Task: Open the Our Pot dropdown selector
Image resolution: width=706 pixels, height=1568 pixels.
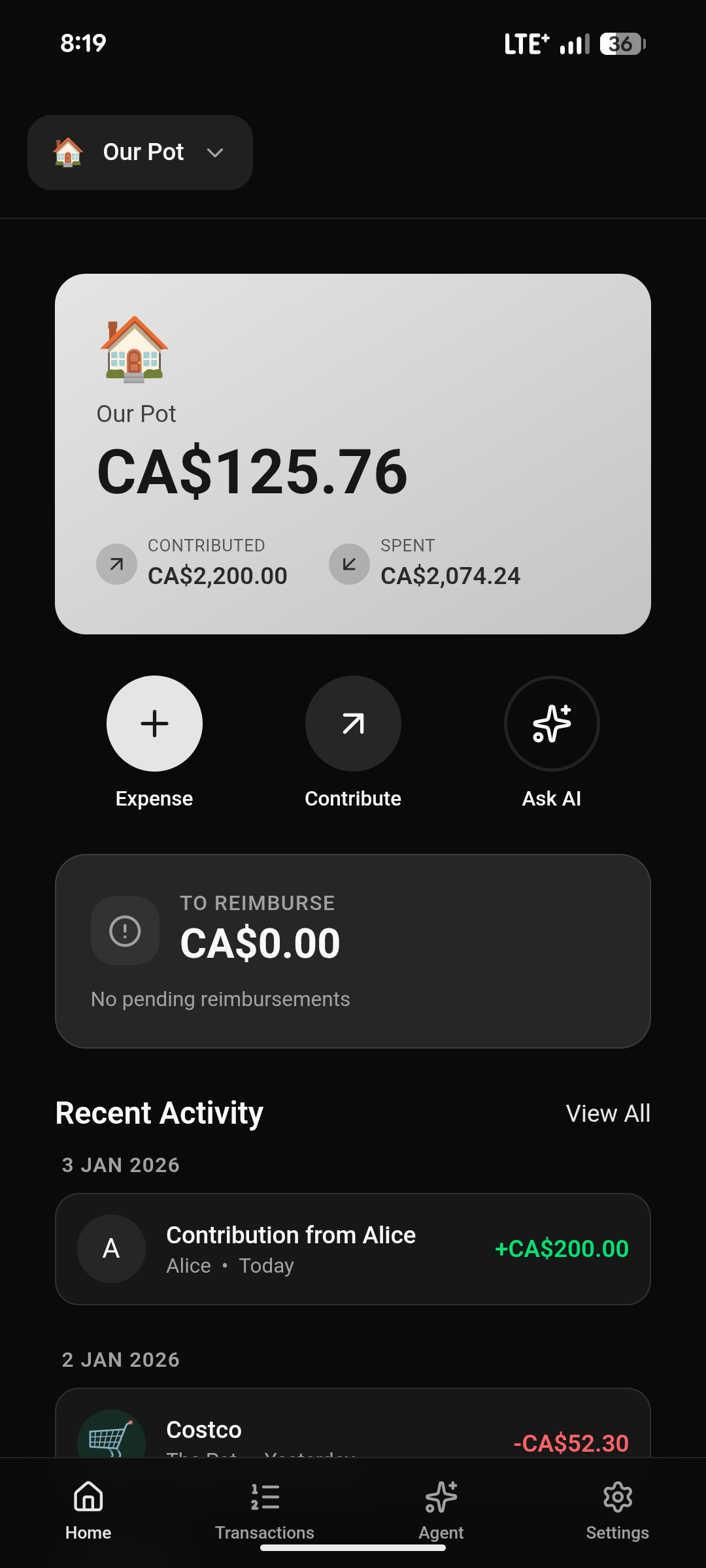Action: coord(140,152)
